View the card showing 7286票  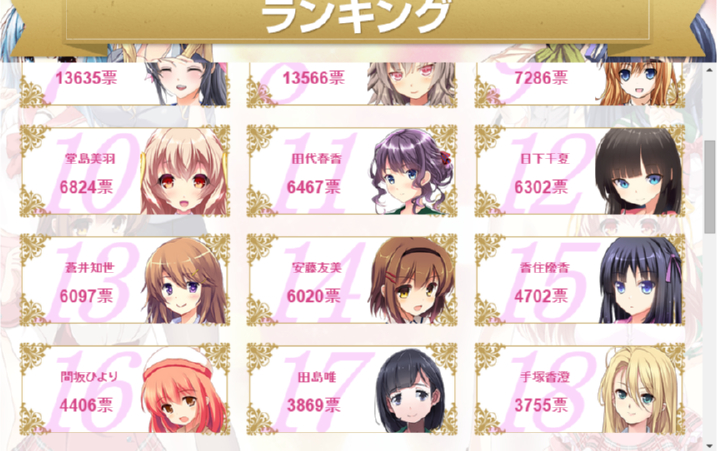click(580, 82)
